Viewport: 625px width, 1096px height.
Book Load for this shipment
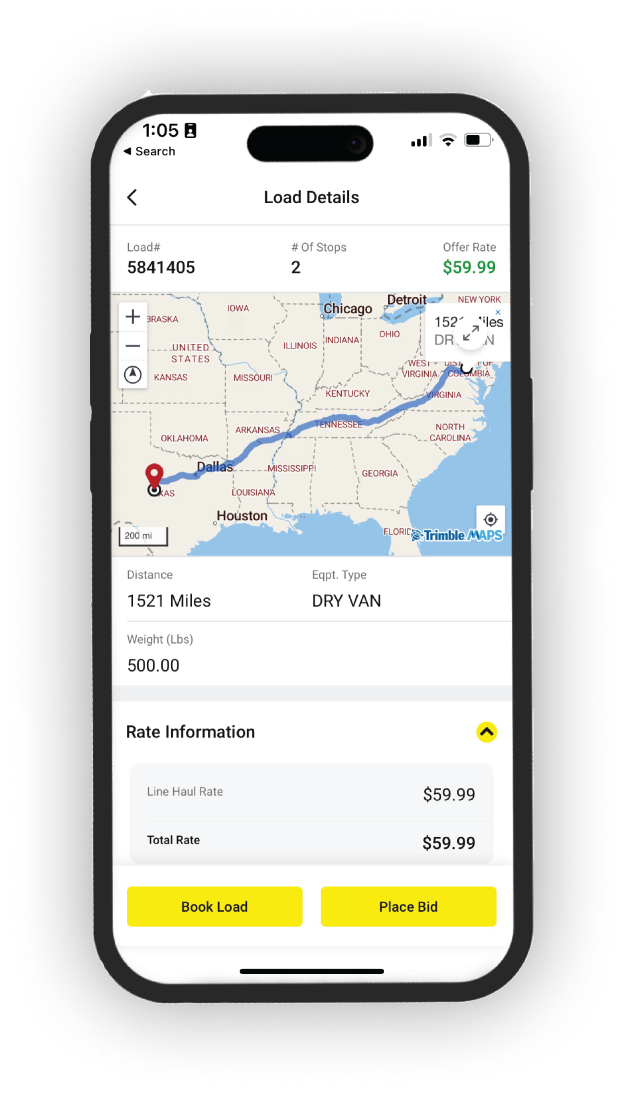point(214,906)
